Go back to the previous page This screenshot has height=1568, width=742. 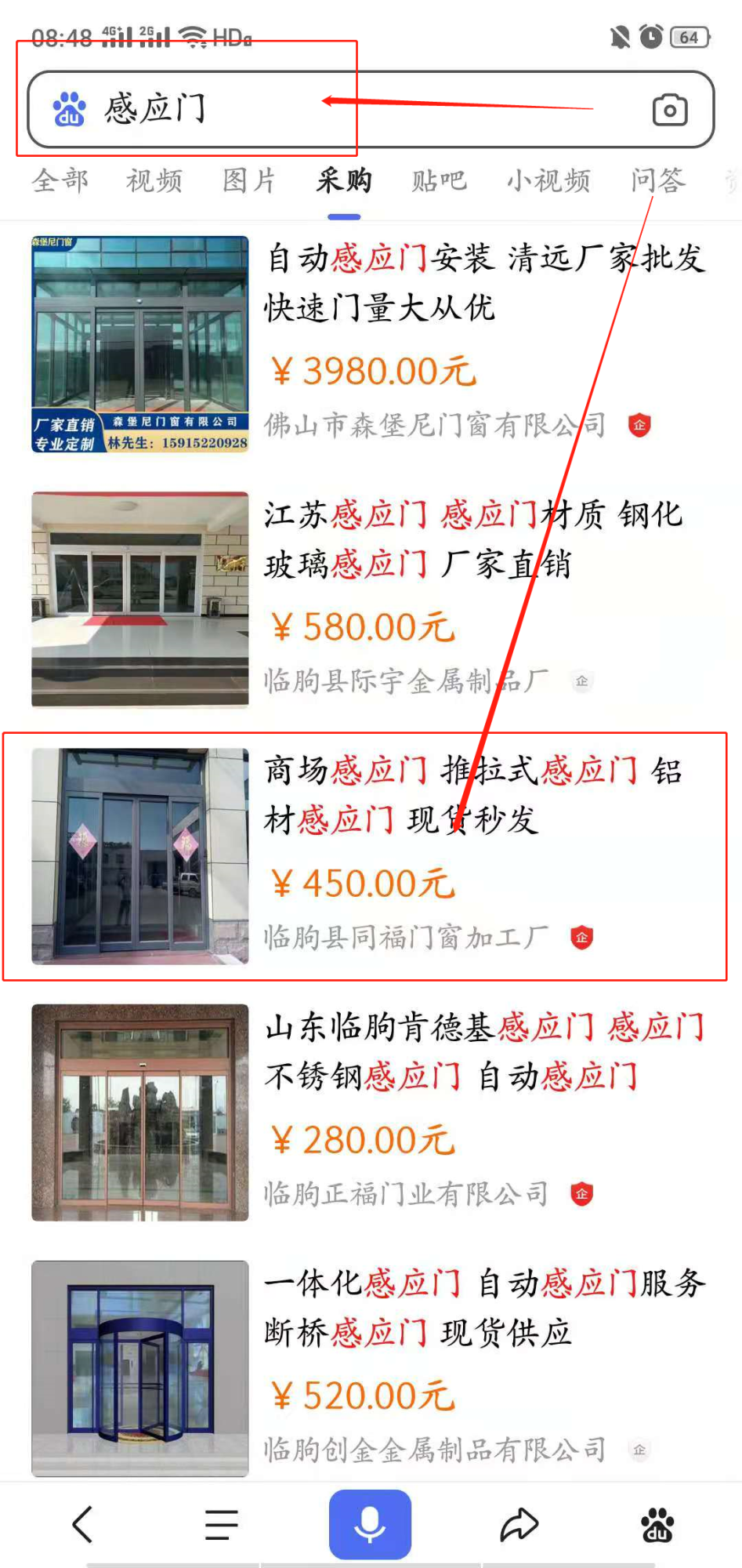click(82, 1525)
